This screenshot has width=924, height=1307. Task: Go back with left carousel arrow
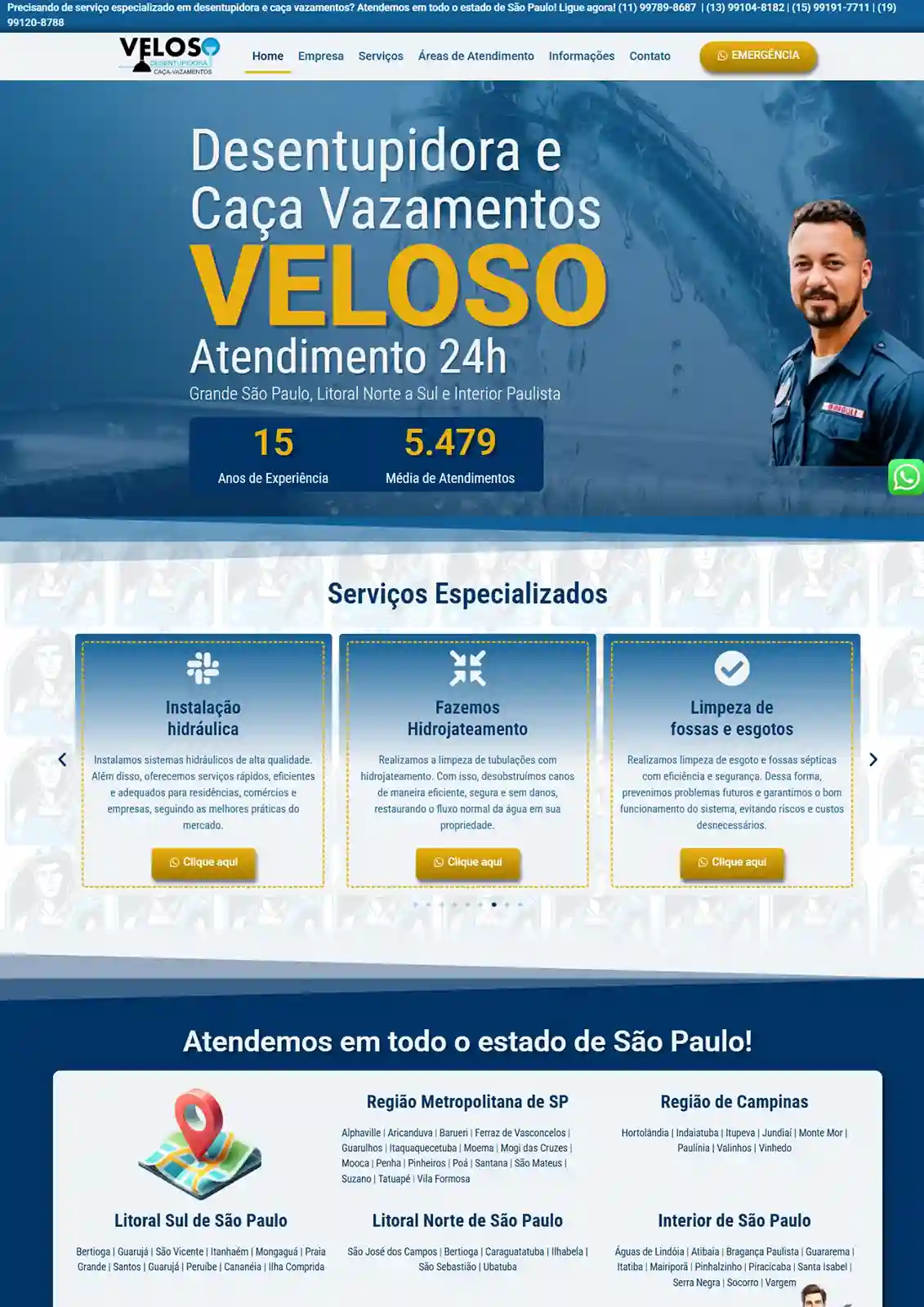(62, 759)
